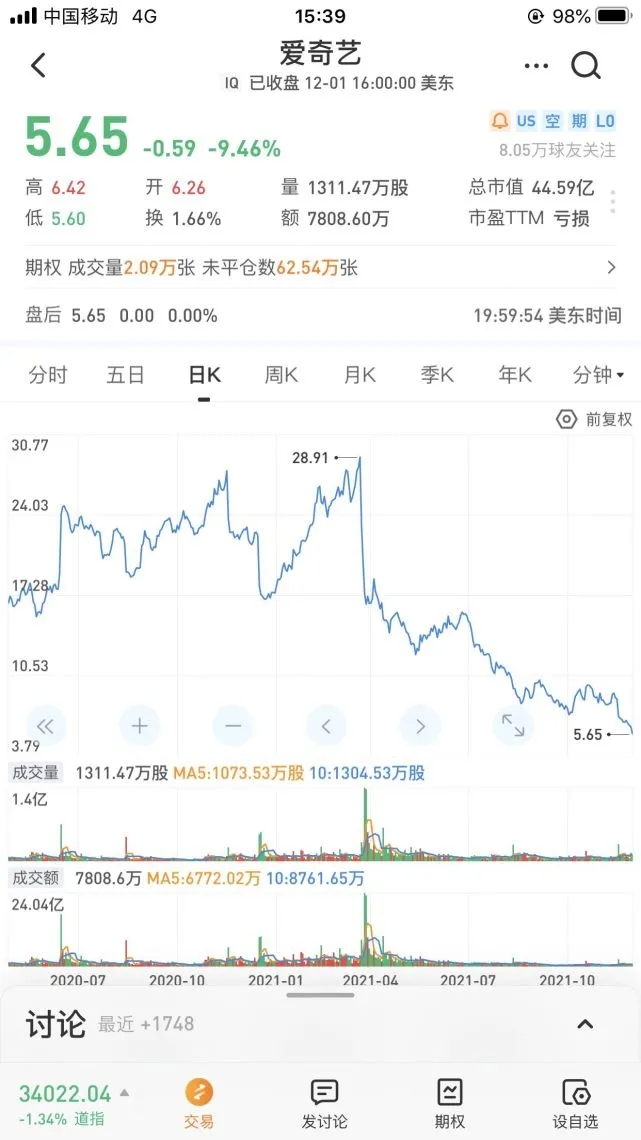Add the stock via 设自选
The height and width of the screenshot is (1140, 641).
tap(575, 1102)
